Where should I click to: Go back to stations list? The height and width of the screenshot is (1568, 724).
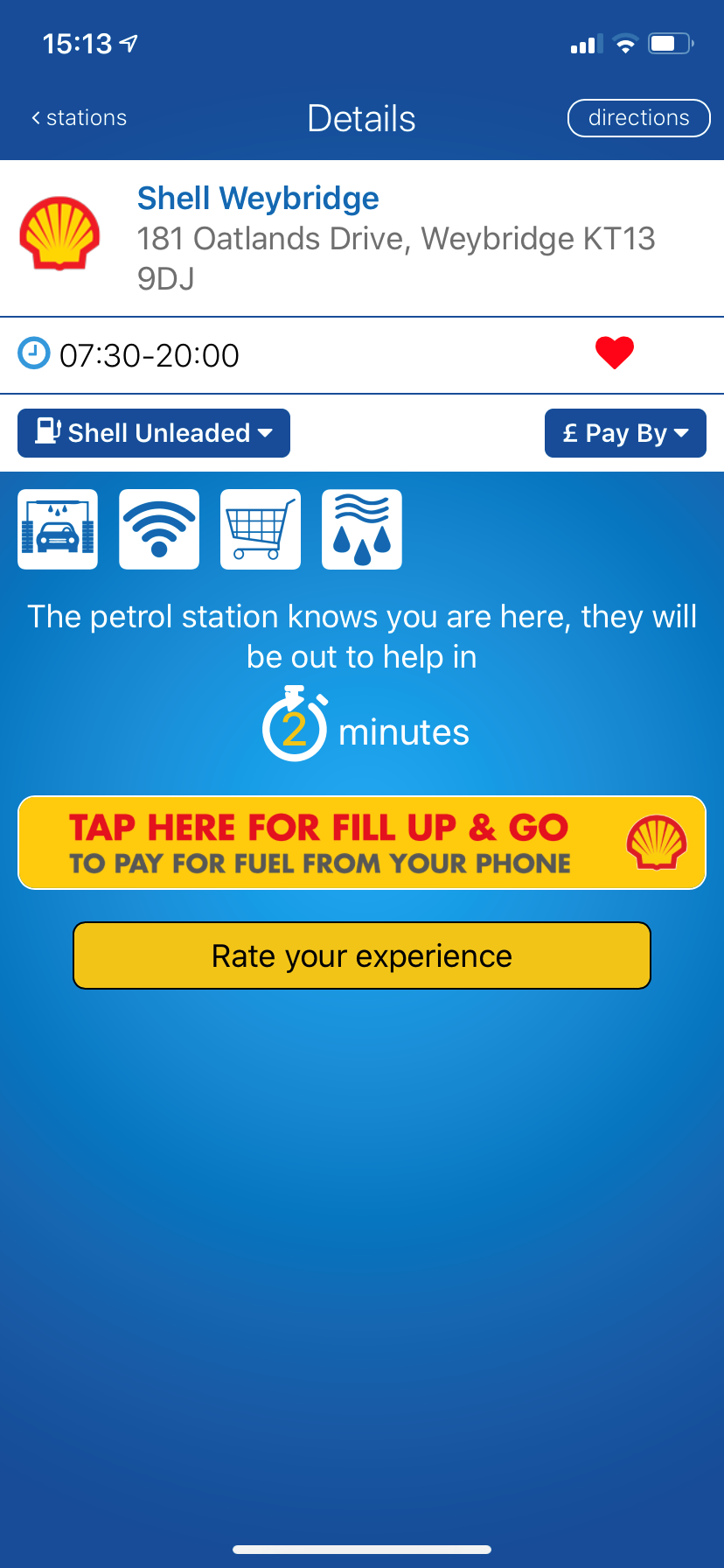click(x=80, y=118)
